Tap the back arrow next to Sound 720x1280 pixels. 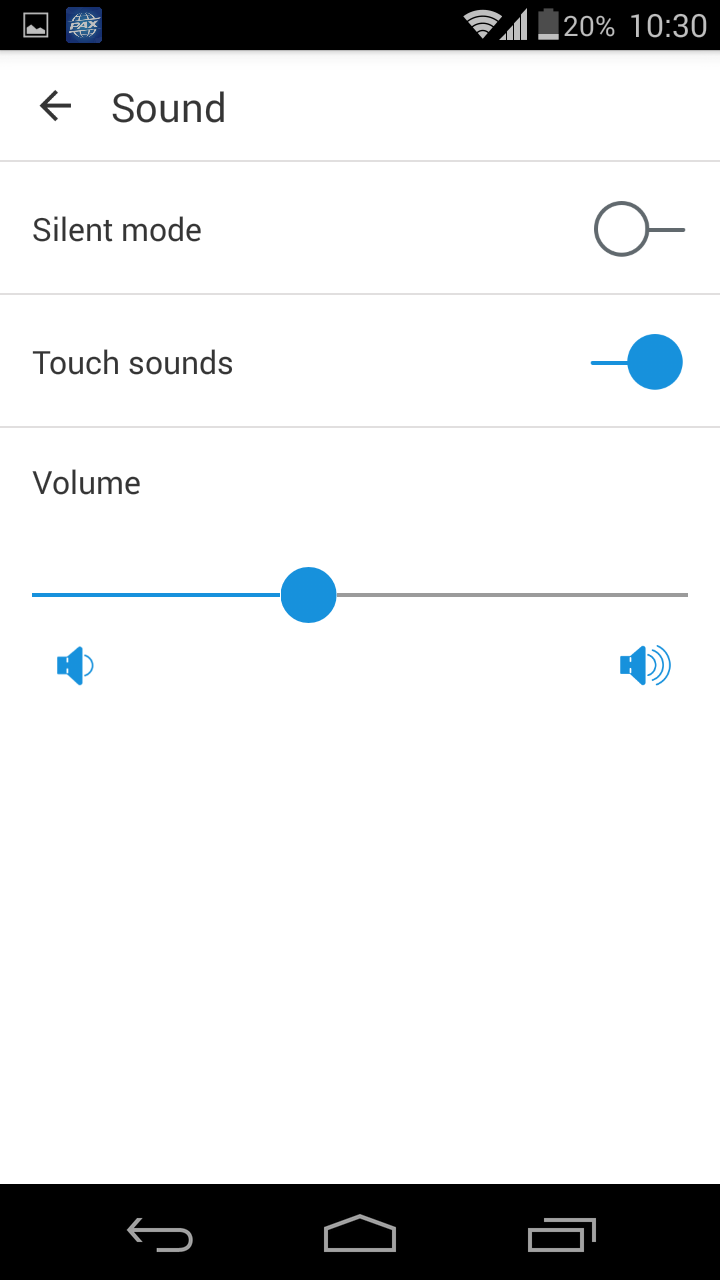point(54,106)
